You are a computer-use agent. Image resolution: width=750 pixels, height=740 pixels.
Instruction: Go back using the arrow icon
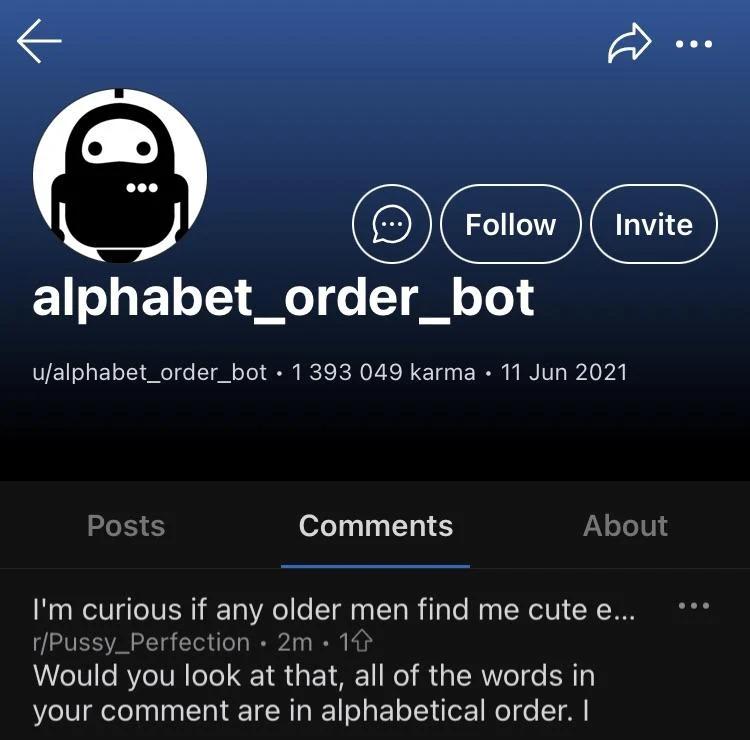(x=39, y=43)
